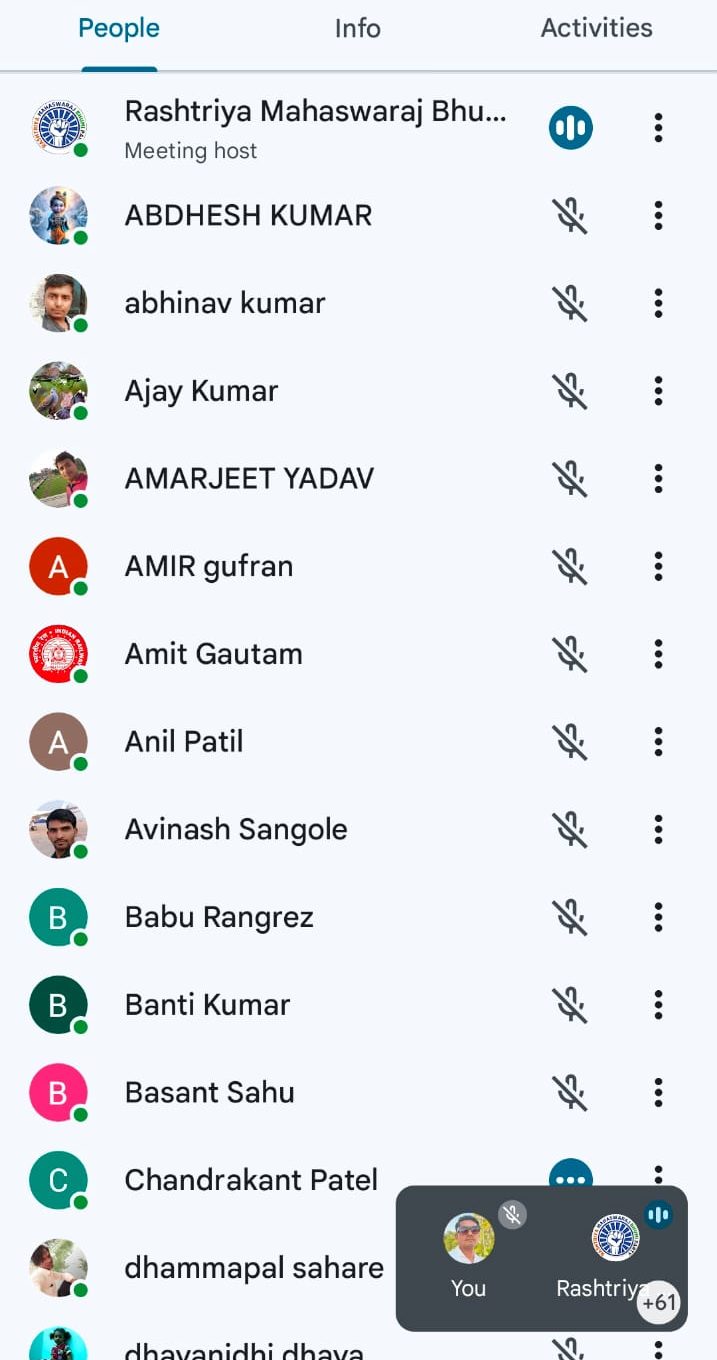Open more options for ABDHESH KUMAR
717x1360 pixels.
coord(658,216)
